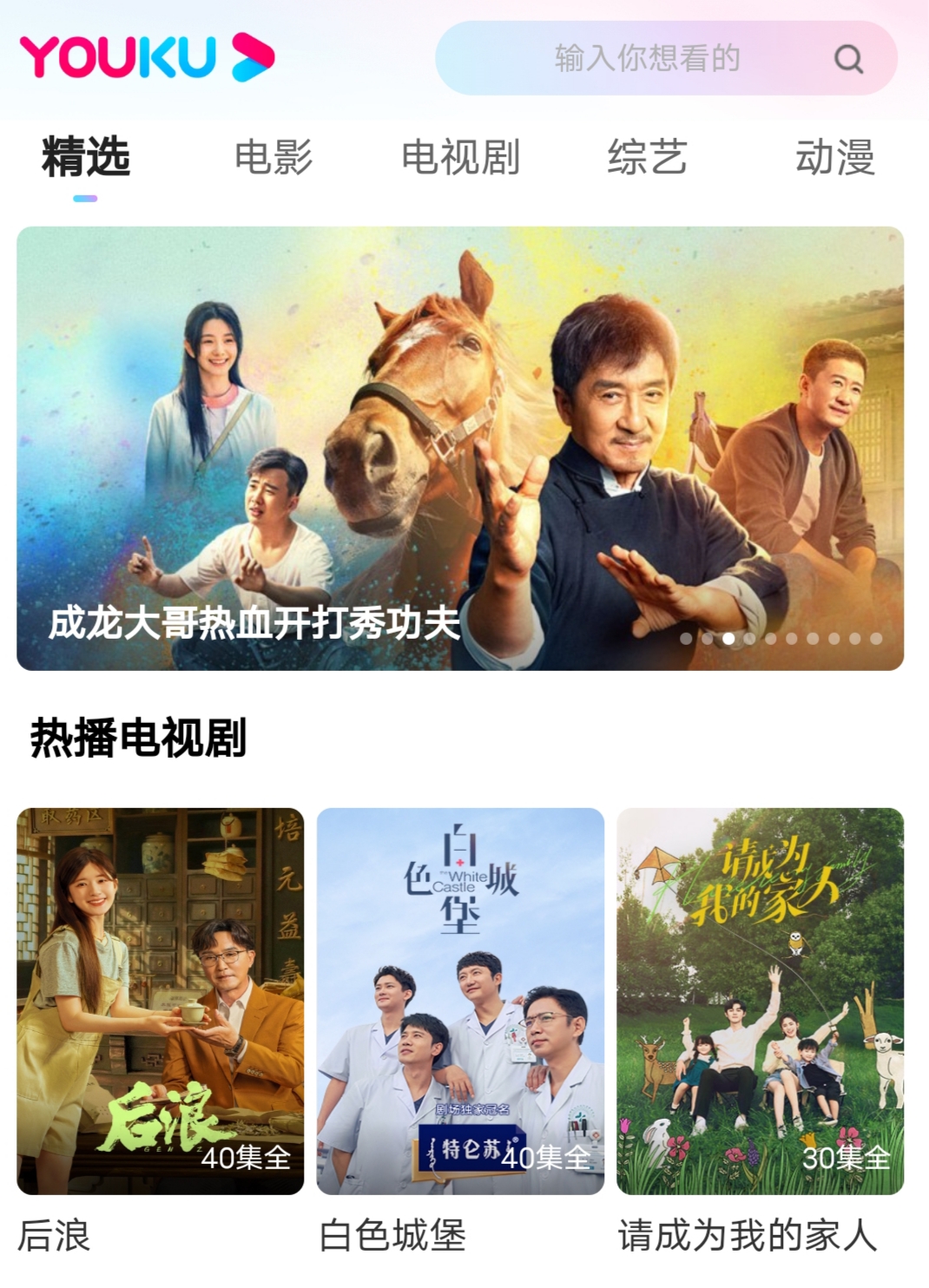Select the 动漫 tab
The height and width of the screenshot is (1288, 929).
(x=834, y=158)
